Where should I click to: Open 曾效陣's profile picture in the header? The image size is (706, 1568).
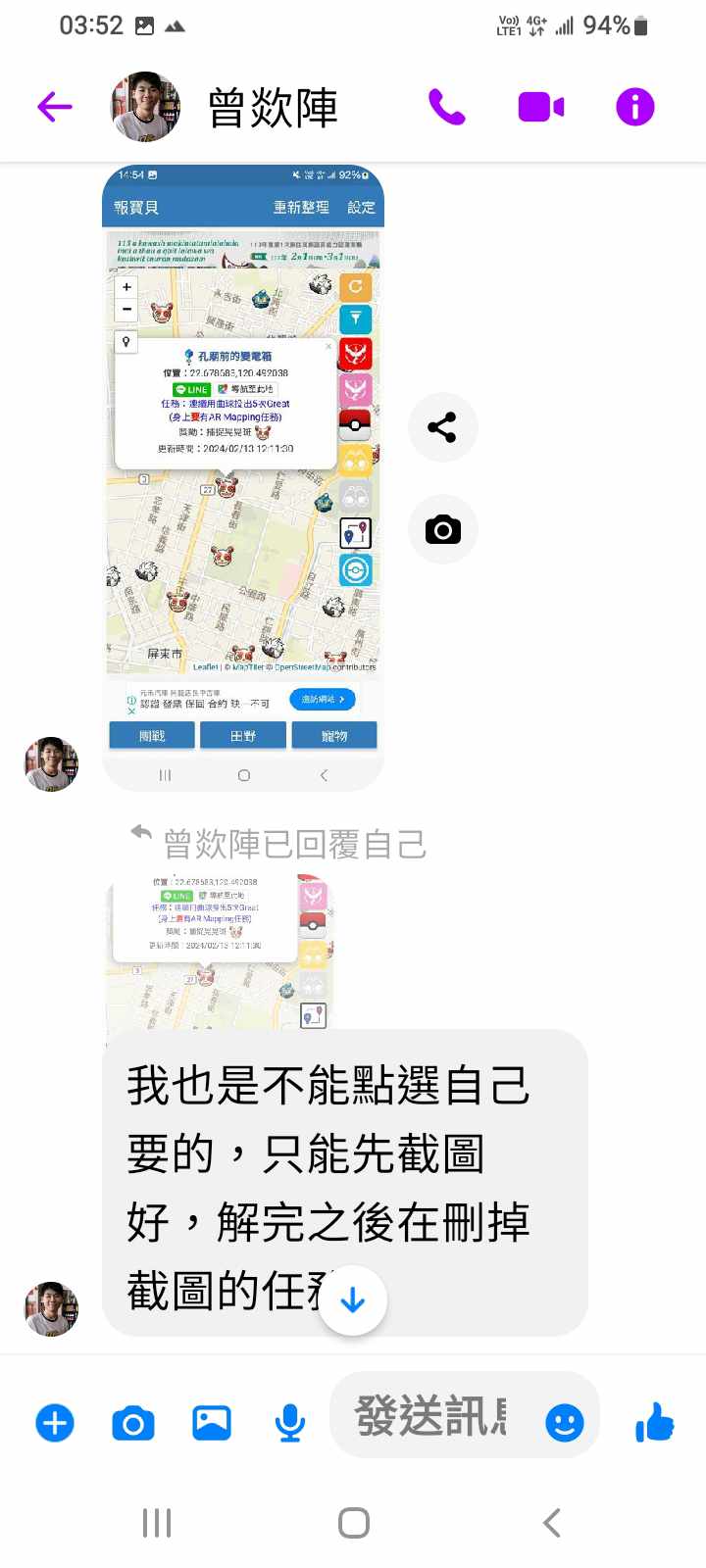pos(145,107)
